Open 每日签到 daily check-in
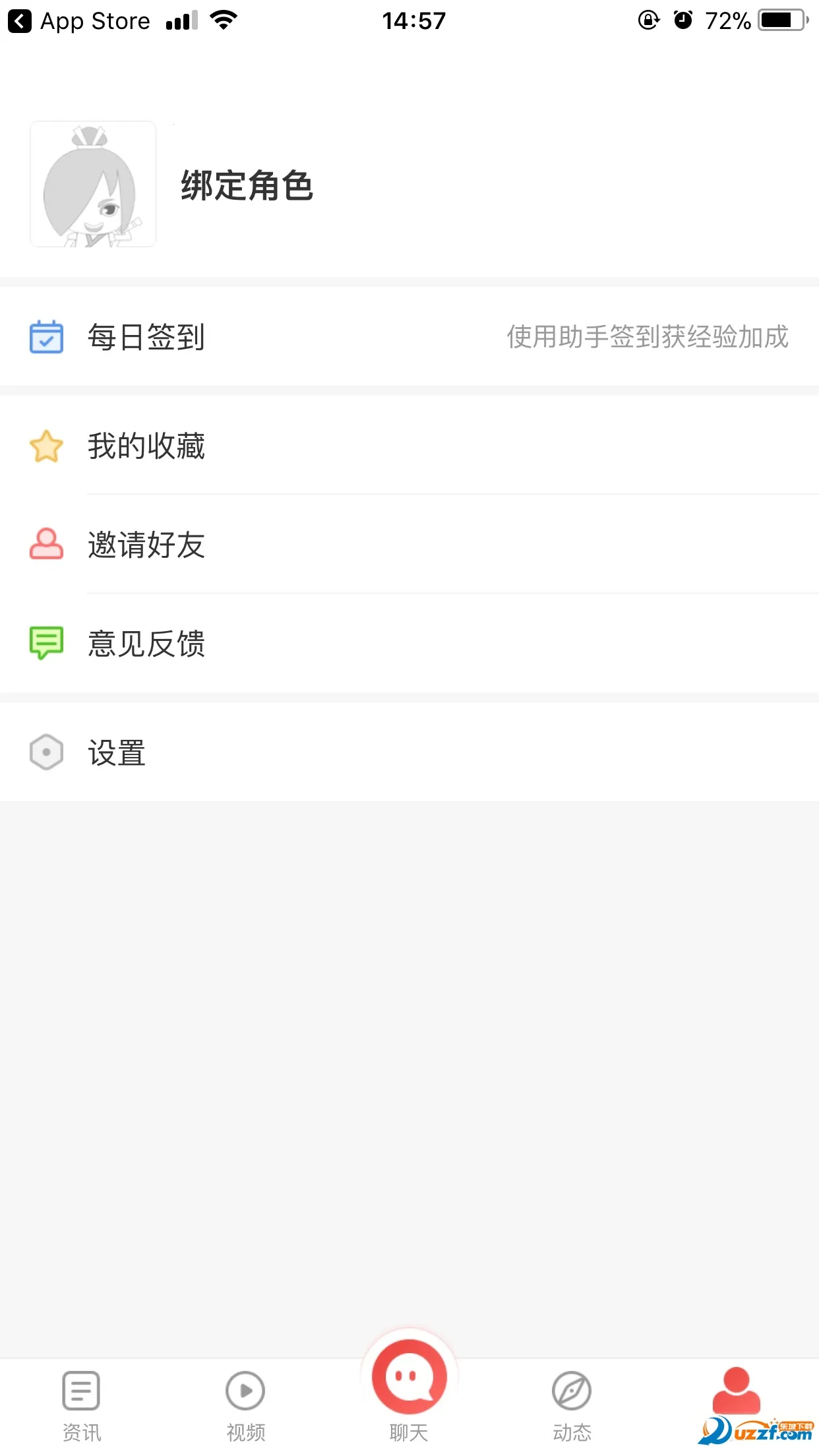 tap(146, 337)
